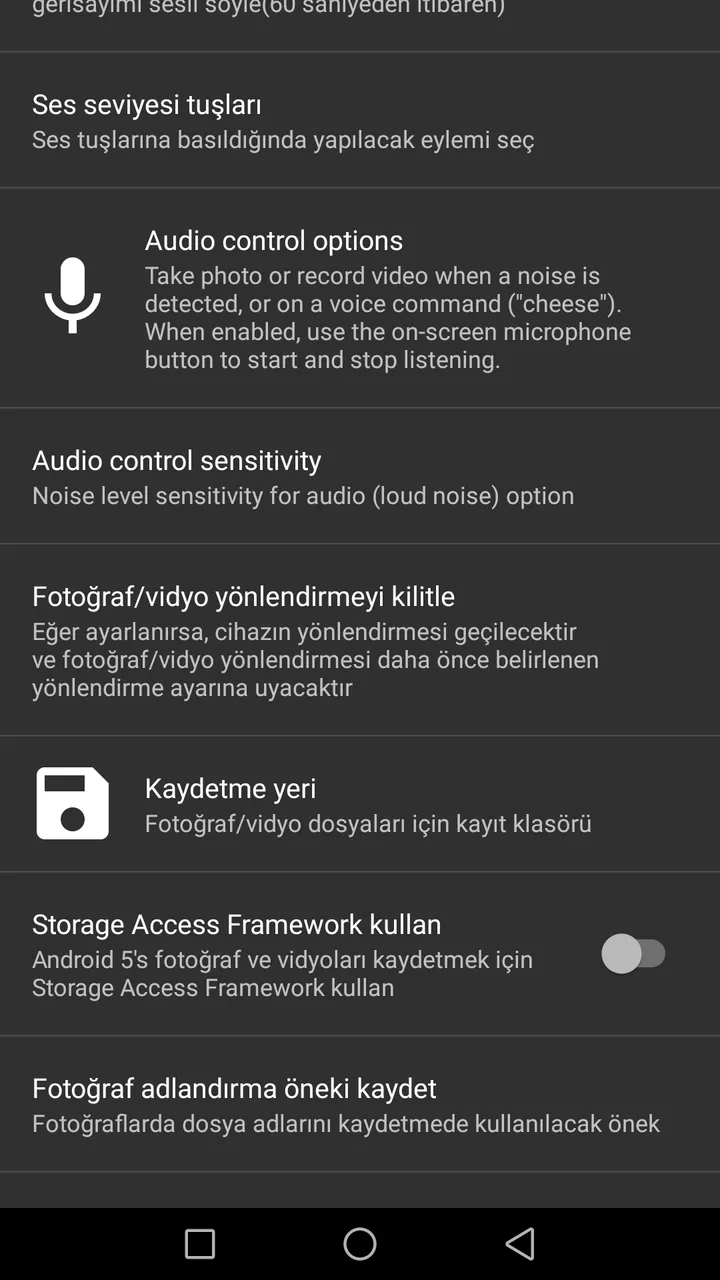Go back with the navigation back button
Image resolution: width=720 pixels, height=1280 pixels.
(520, 1244)
